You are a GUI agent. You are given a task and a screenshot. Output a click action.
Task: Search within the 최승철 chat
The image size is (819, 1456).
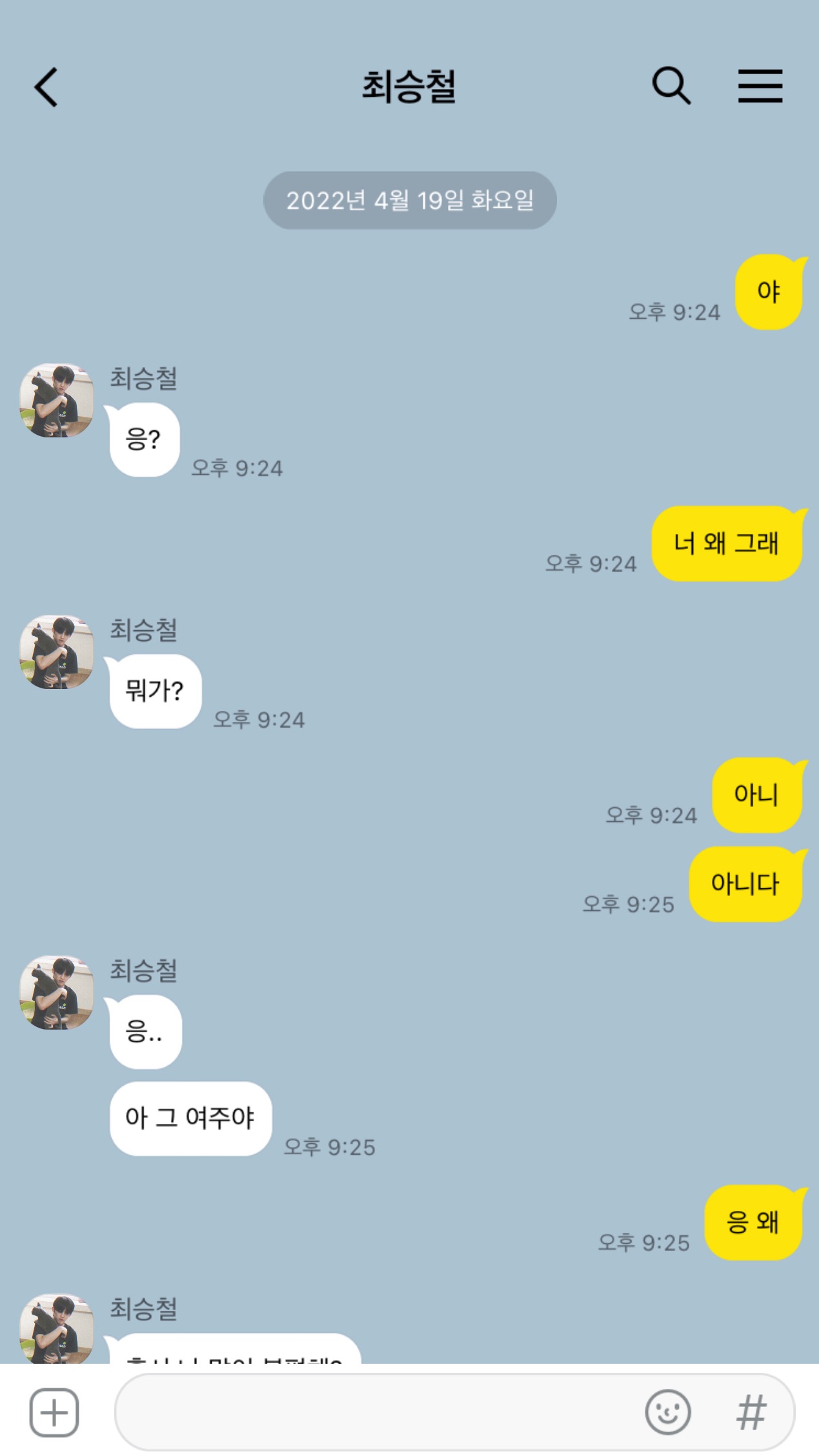(671, 86)
